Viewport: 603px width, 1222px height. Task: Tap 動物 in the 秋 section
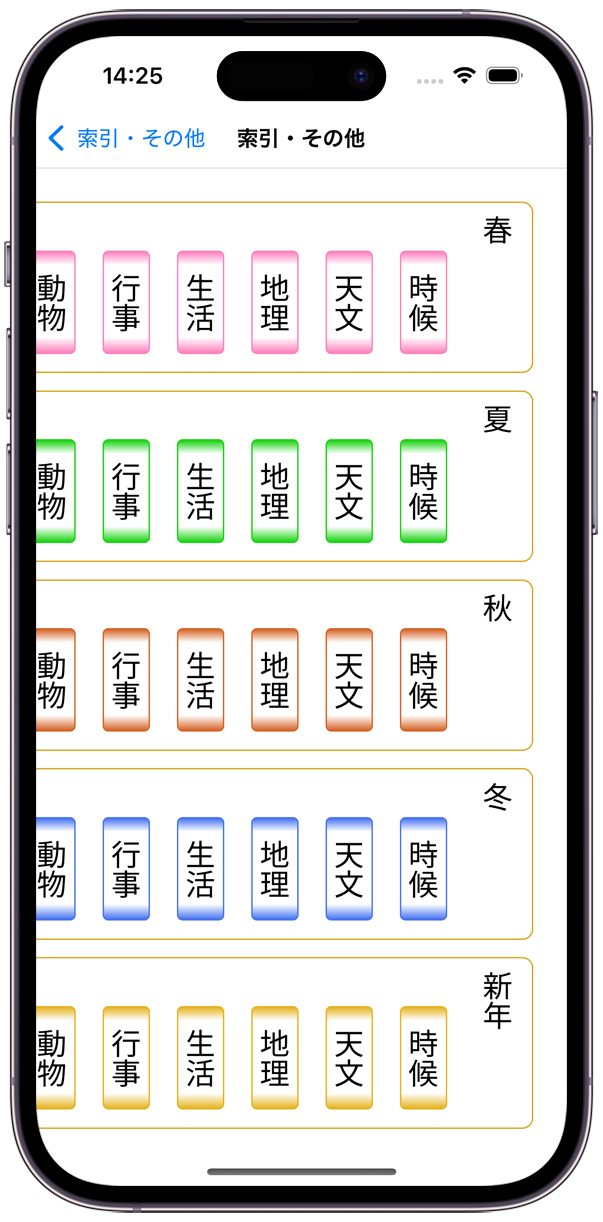54,680
